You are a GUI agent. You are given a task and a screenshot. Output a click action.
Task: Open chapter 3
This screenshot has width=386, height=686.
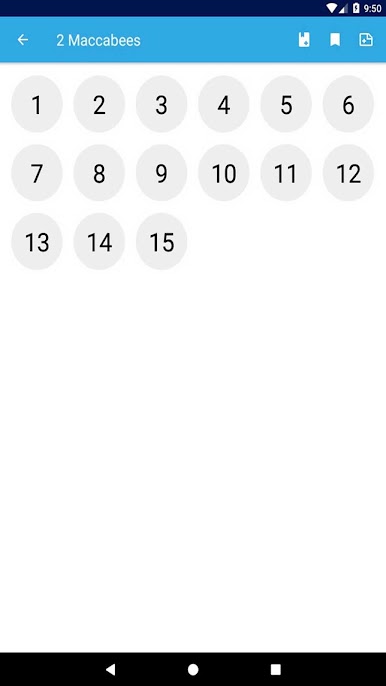coord(161,104)
